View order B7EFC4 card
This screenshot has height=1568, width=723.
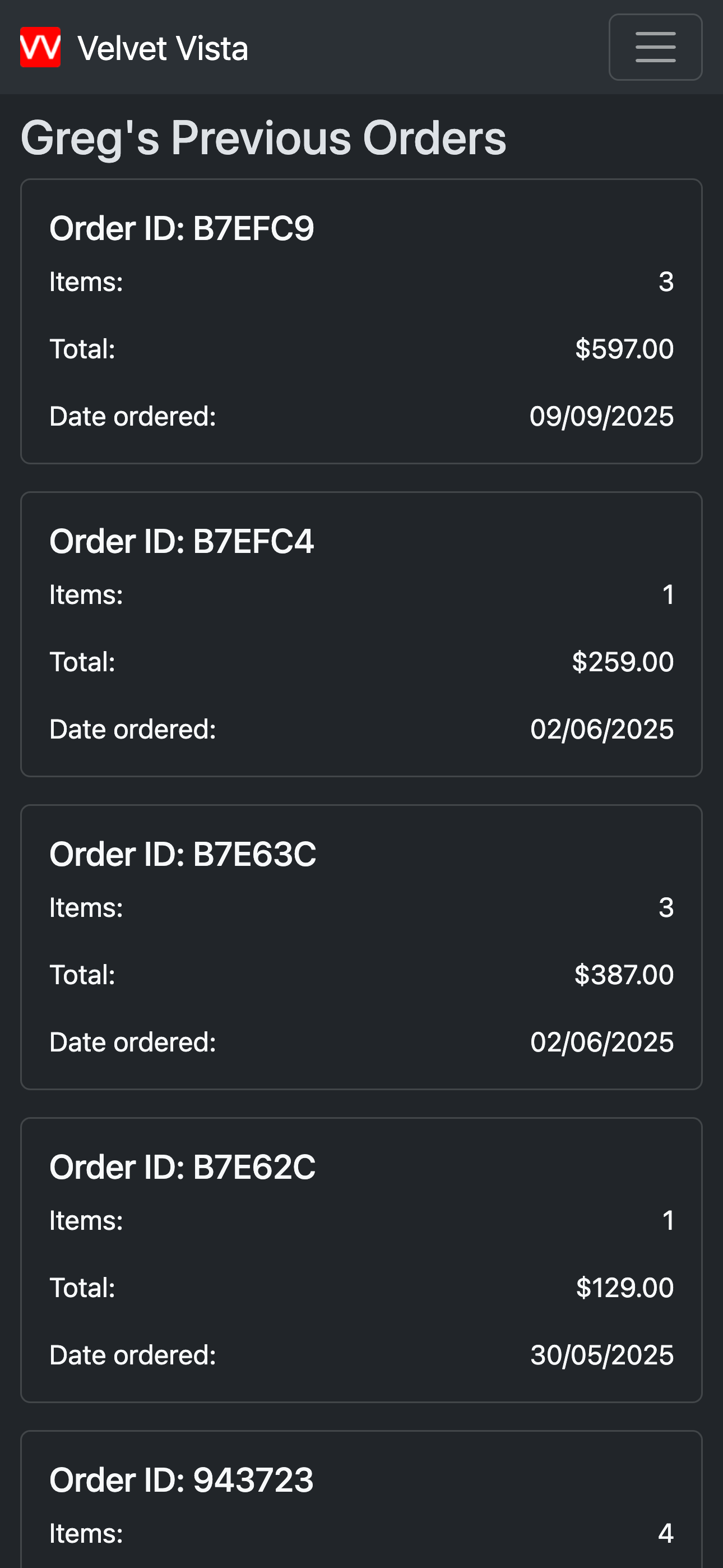361,634
